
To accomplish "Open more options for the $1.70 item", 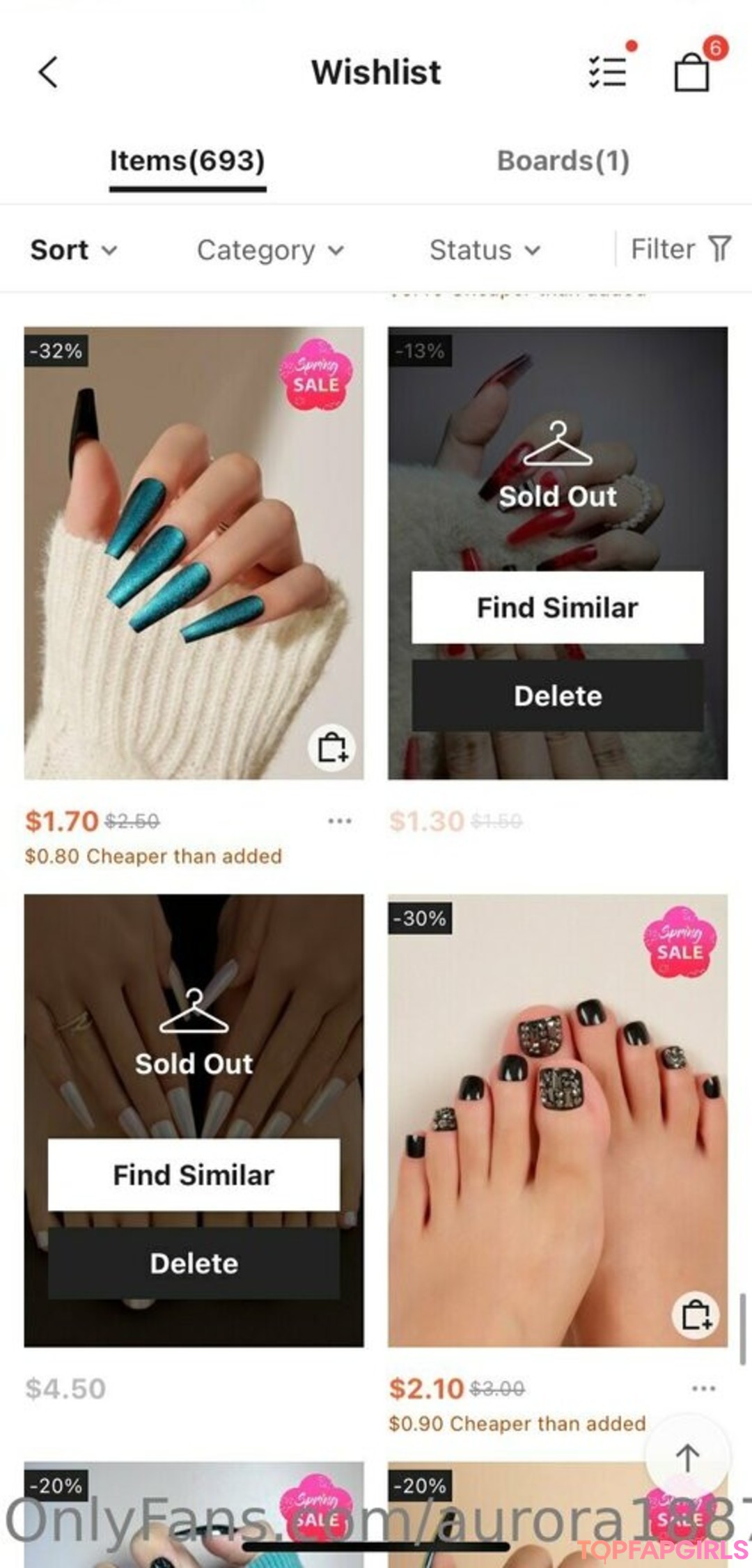I will point(339,821).
